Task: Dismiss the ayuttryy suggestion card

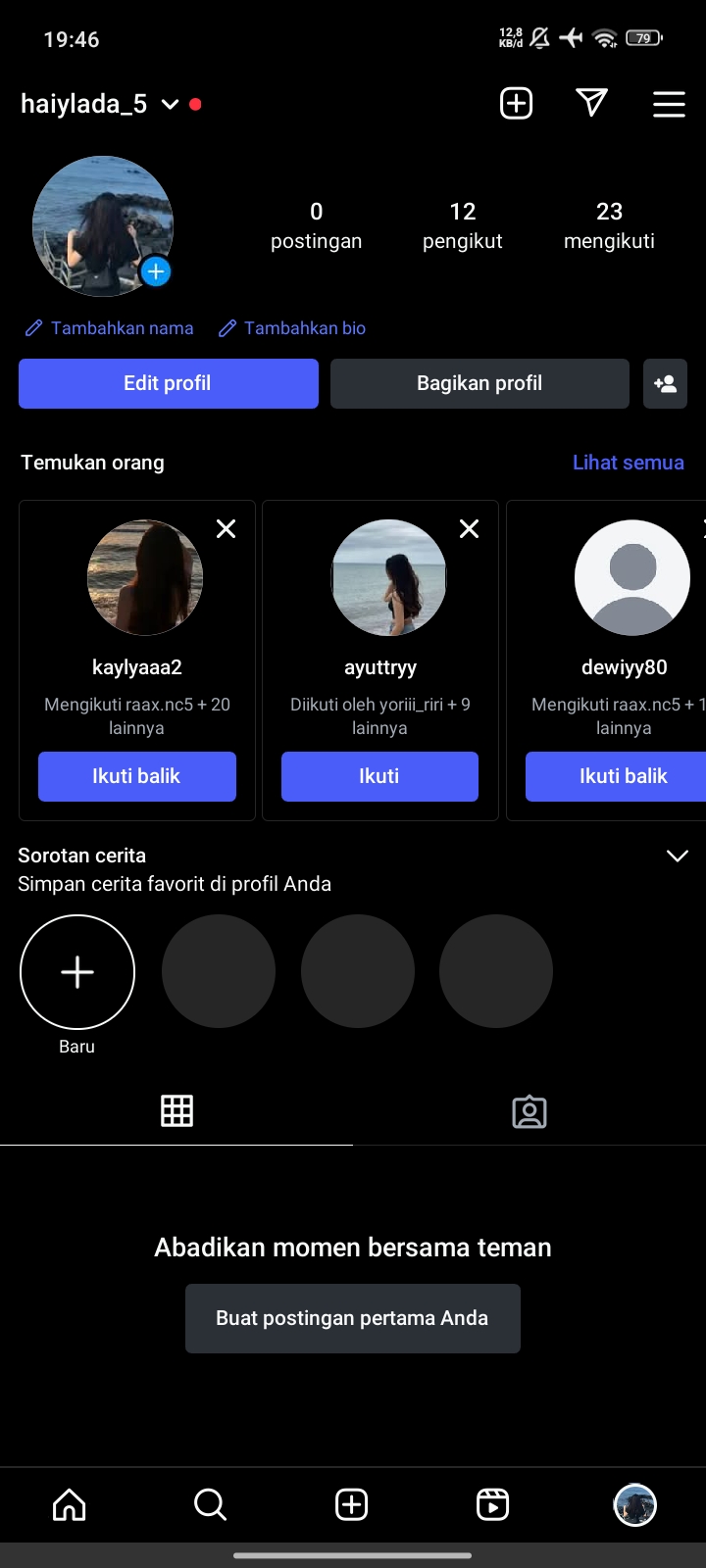Action: (x=469, y=529)
